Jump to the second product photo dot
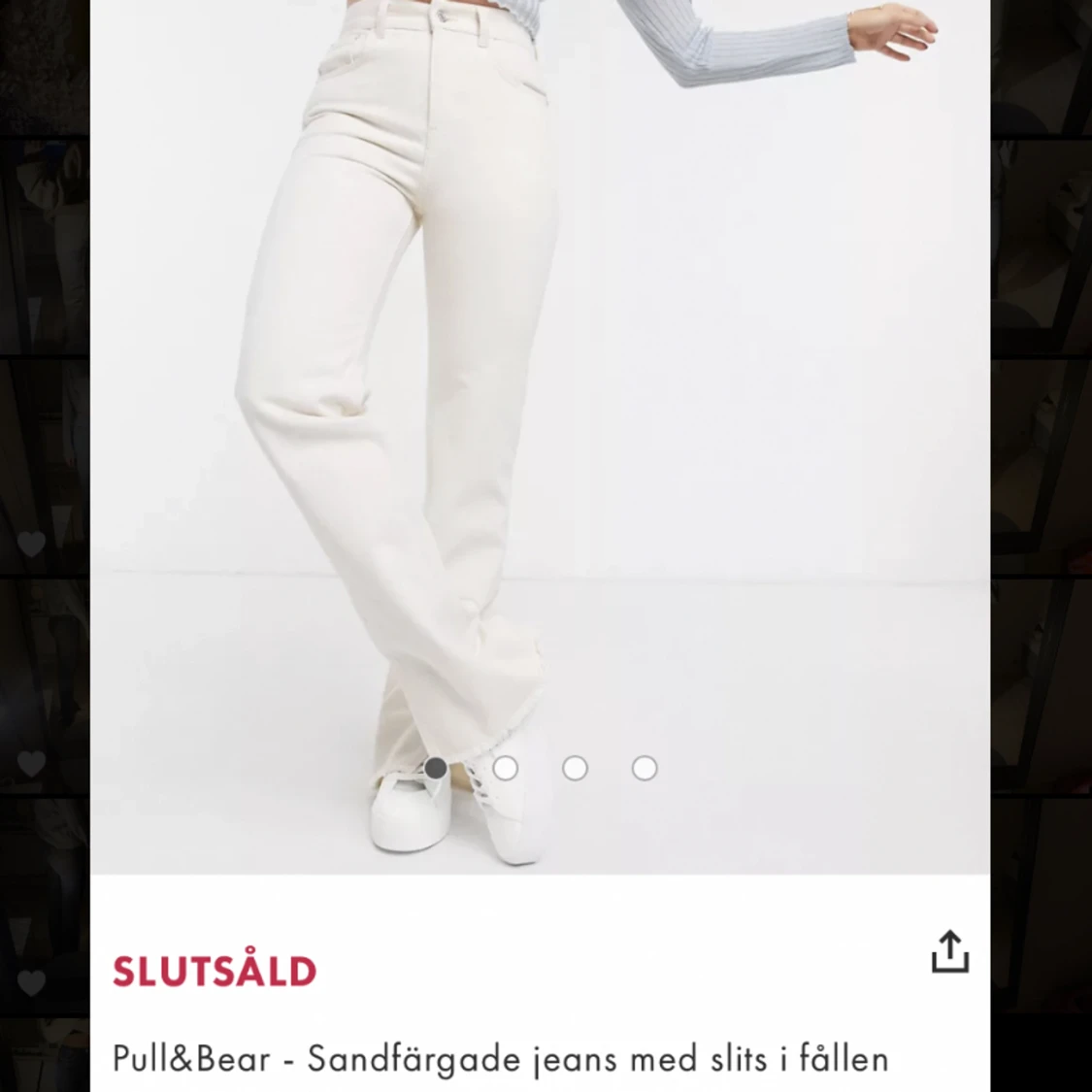The height and width of the screenshot is (1092, 1092). 505,768
